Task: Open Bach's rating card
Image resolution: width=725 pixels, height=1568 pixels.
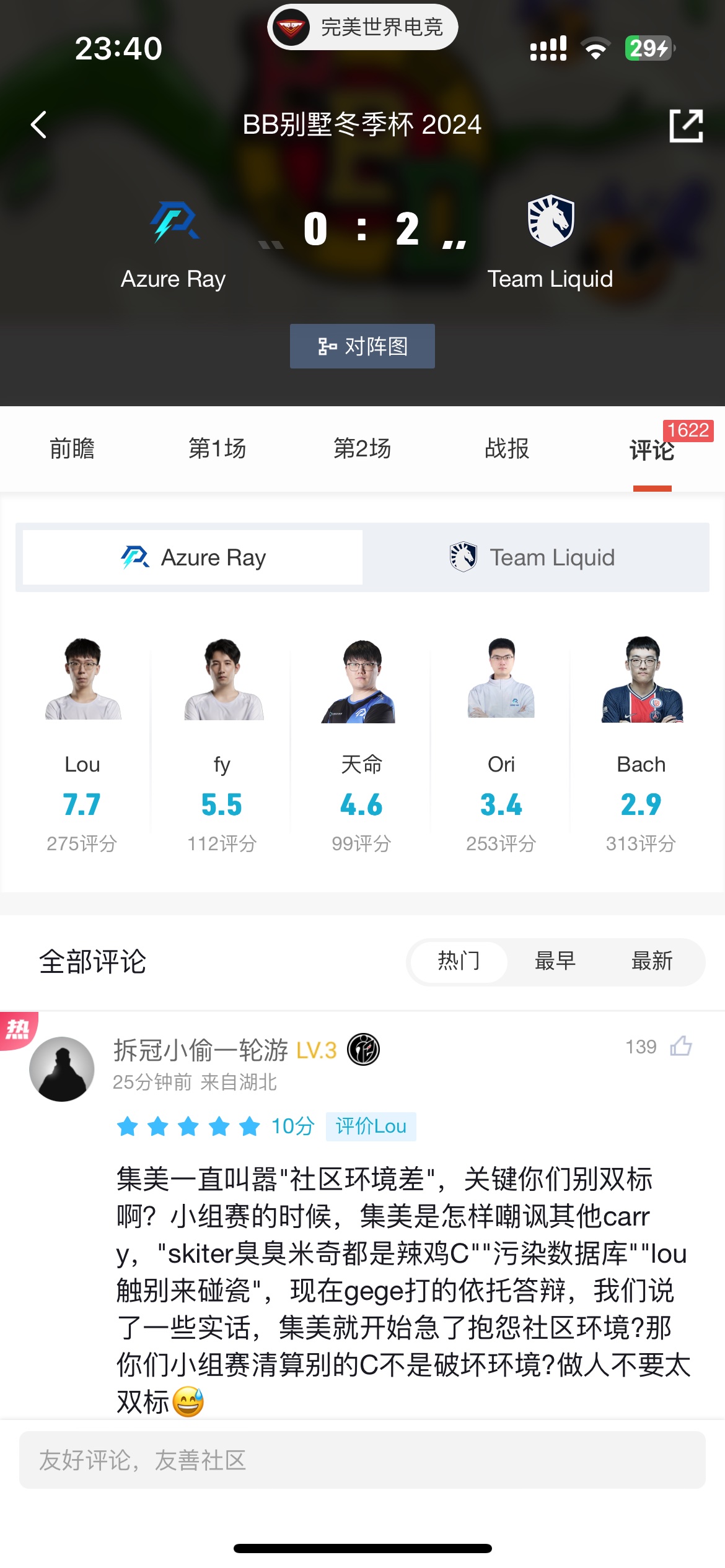Action: click(641, 743)
